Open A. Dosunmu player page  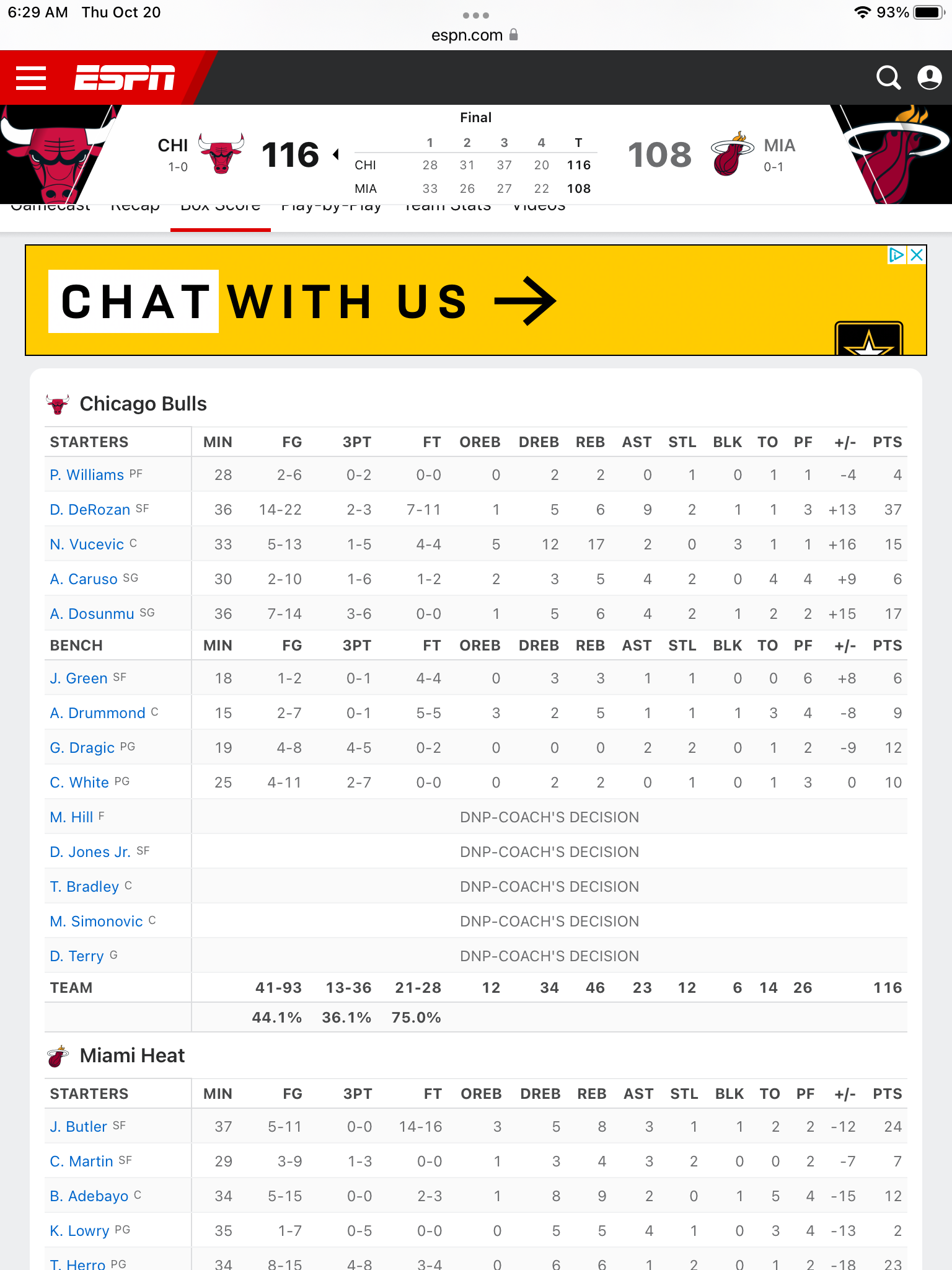92,614
